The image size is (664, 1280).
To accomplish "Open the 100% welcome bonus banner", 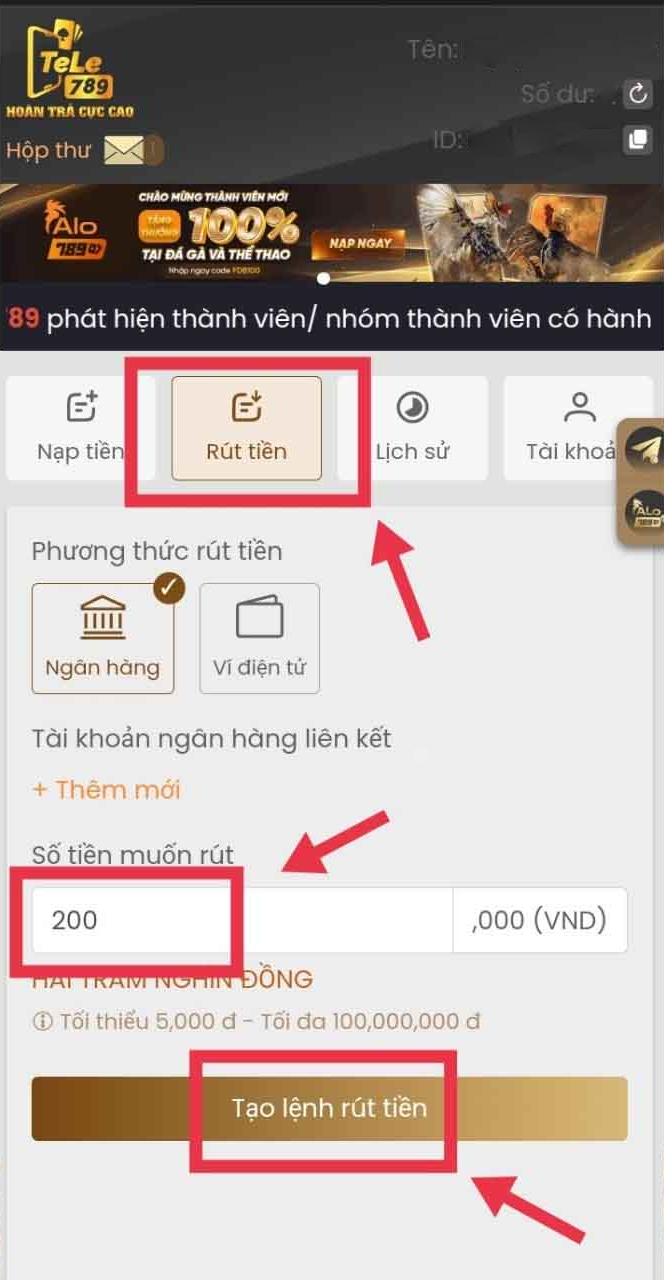I will [x=330, y=232].
